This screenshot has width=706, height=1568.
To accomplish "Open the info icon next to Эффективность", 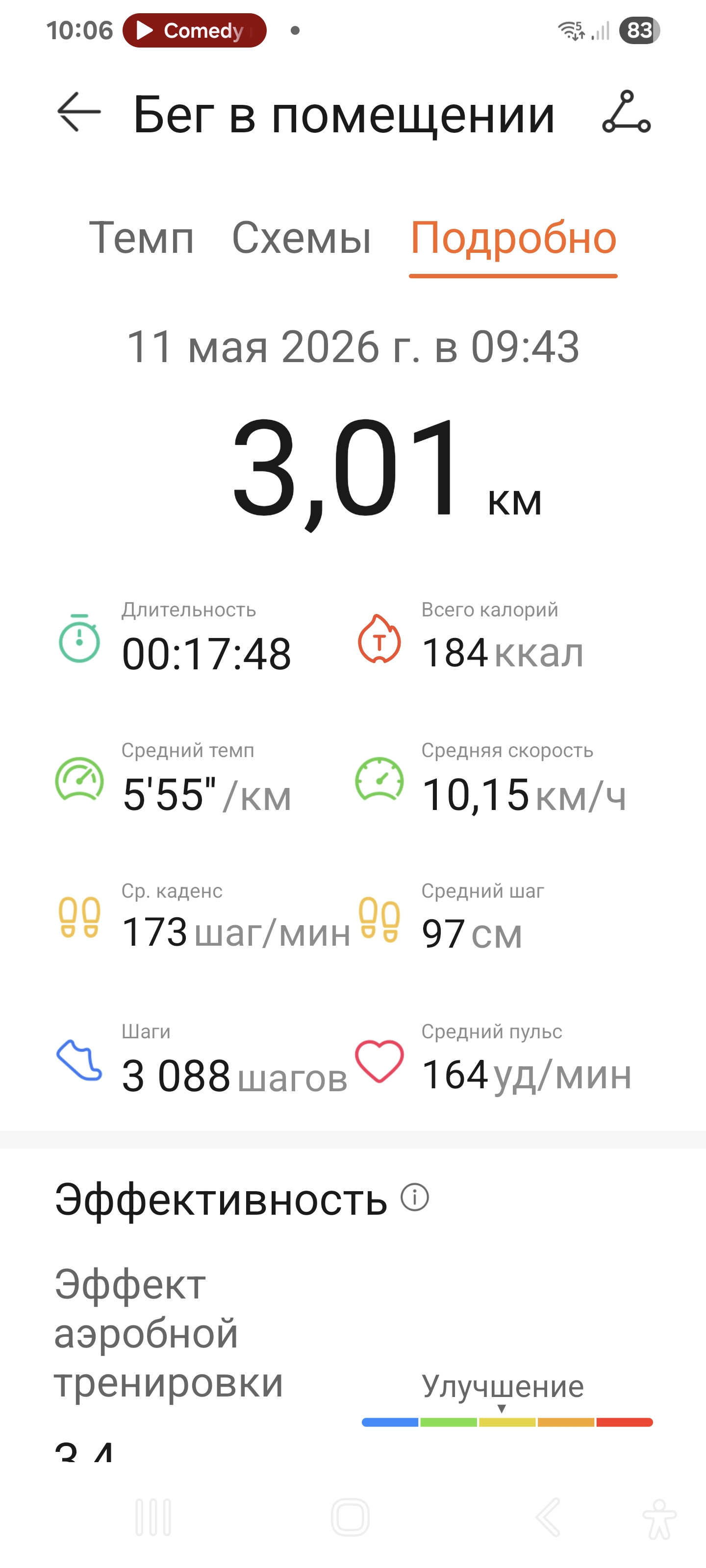I will (415, 1197).
